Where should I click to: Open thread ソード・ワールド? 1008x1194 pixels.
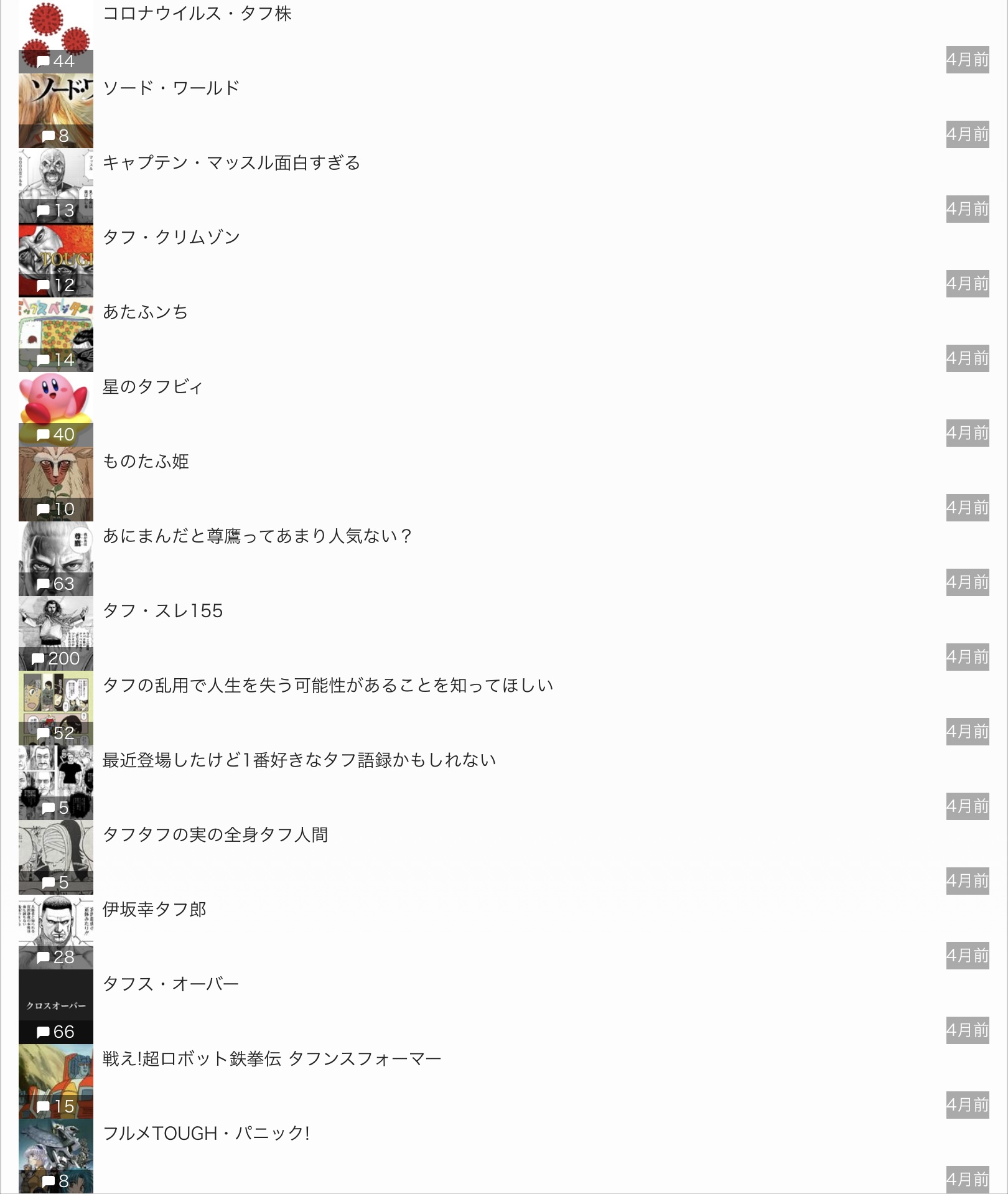pyautogui.click(x=171, y=88)
